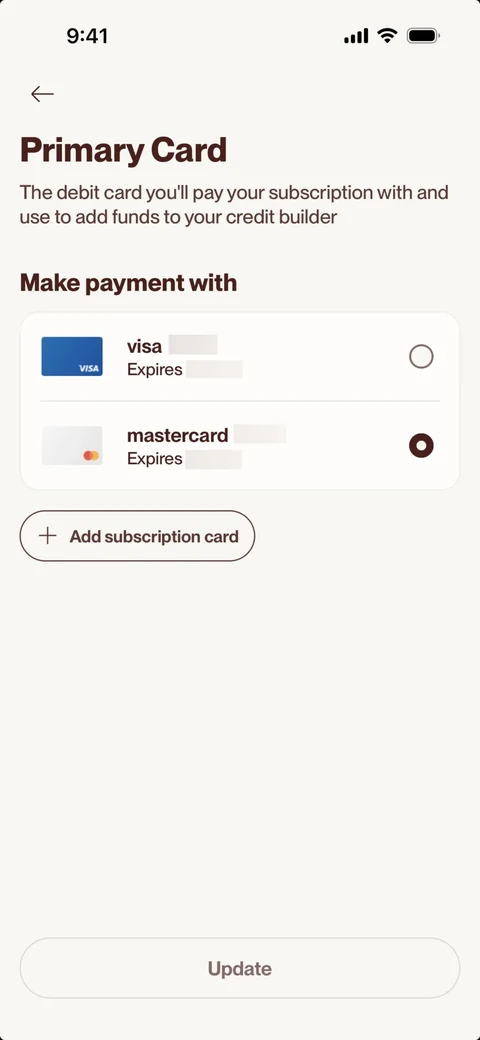Select the visa card radio button
Screen dimensions: 480x1040
click(x=421, y=357)
